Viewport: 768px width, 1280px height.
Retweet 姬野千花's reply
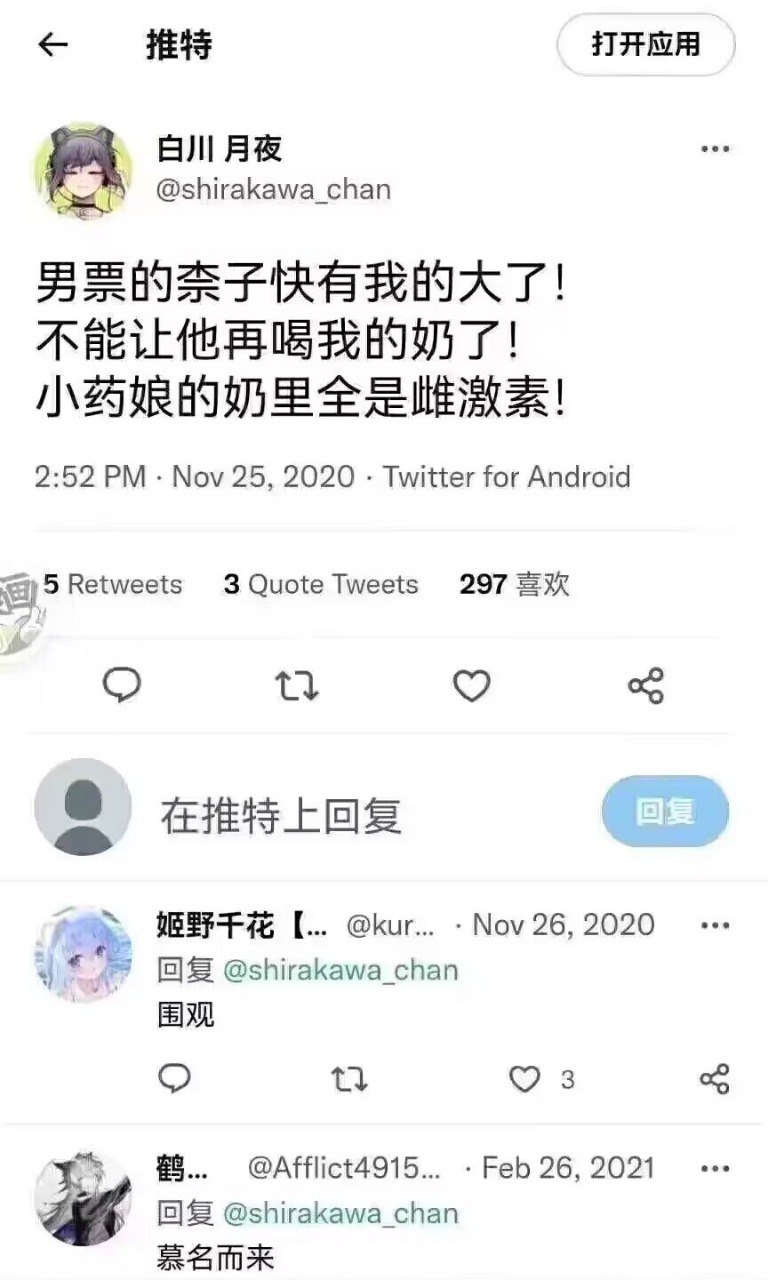[x=349, y=1079]
